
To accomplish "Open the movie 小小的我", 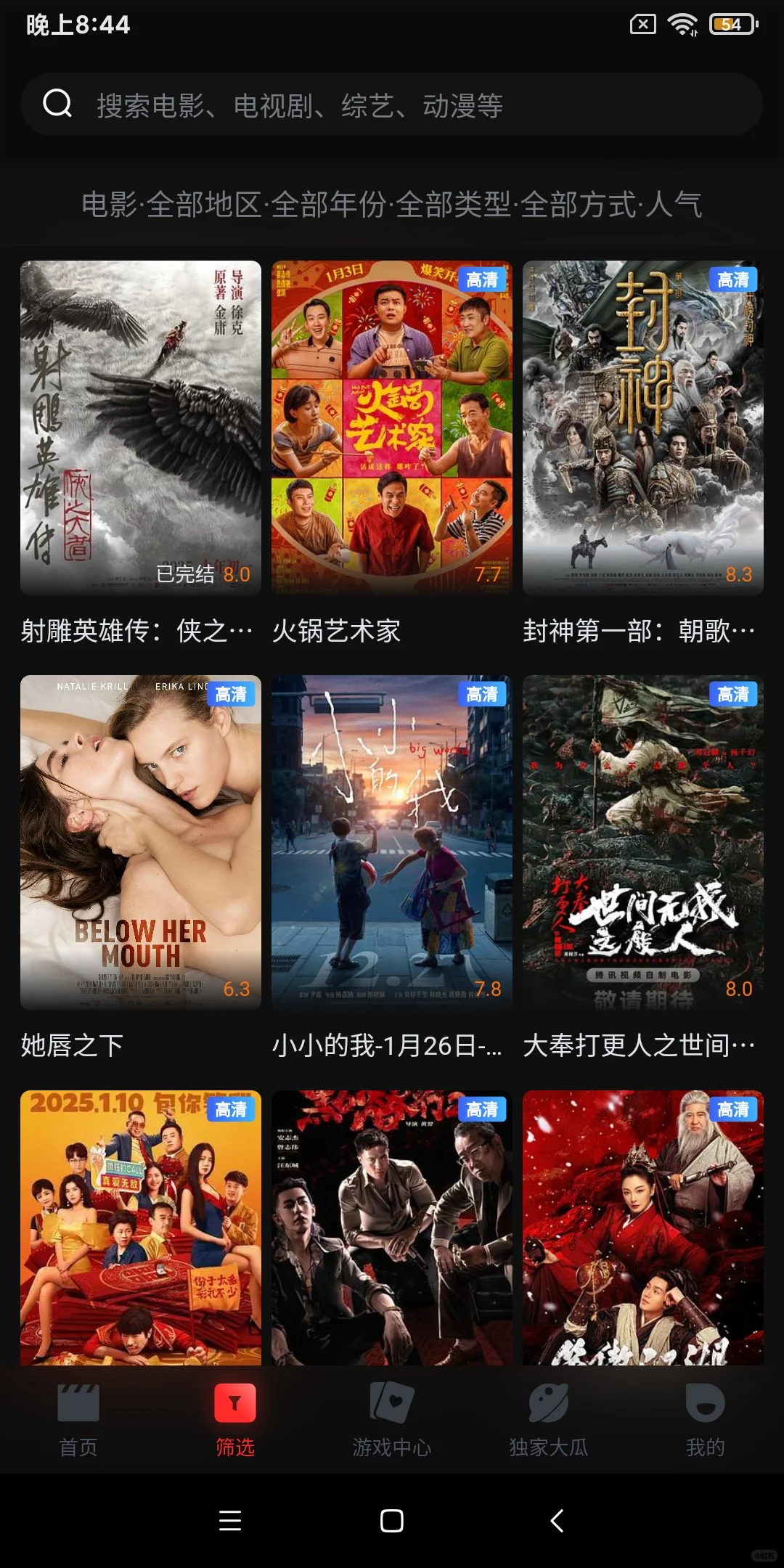I will pos(391,842).
